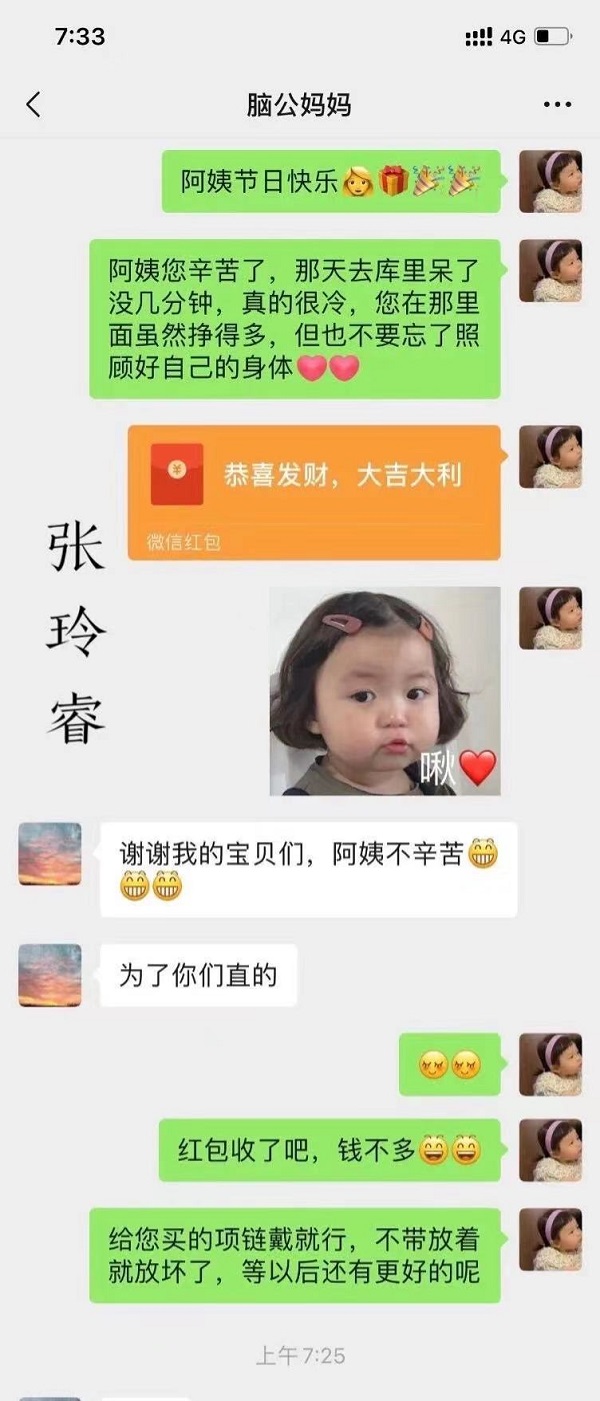Open the 恭喜发财 red packet message
The width and height of the screenshot is (600, 1401).
click(x=314, y=491)
